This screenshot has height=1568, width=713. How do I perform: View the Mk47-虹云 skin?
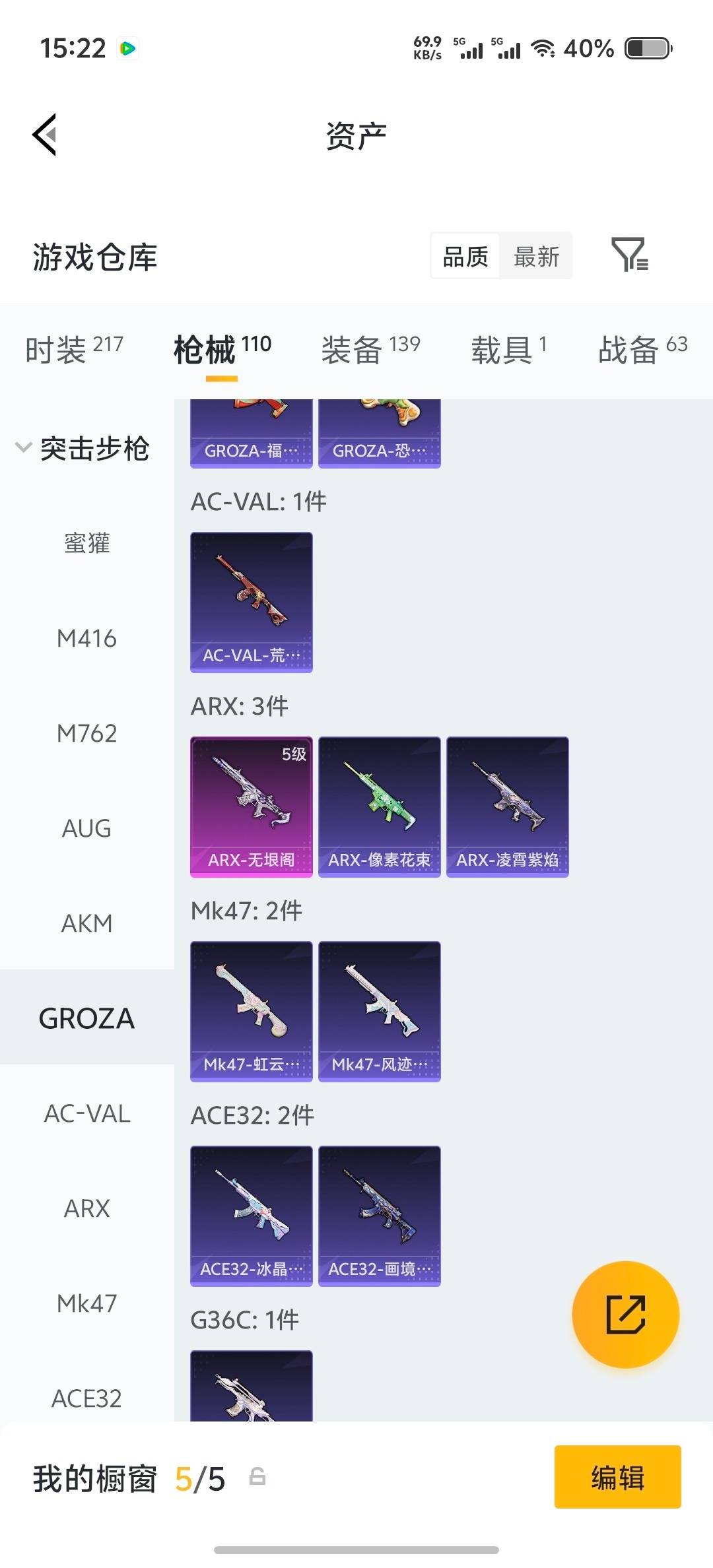(251, 1010)
